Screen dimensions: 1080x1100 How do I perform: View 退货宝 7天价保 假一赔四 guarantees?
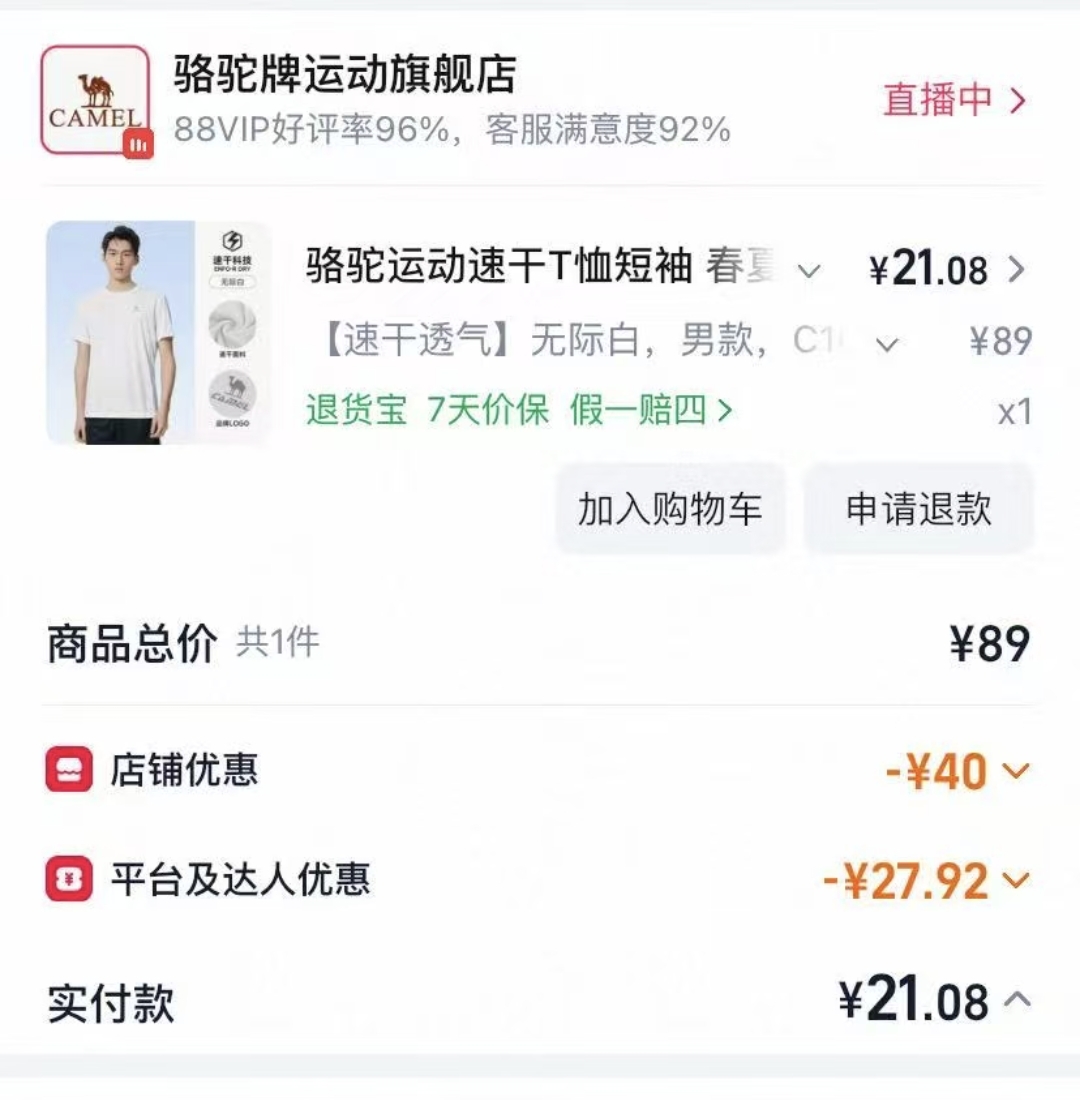(x=519, y=410)
